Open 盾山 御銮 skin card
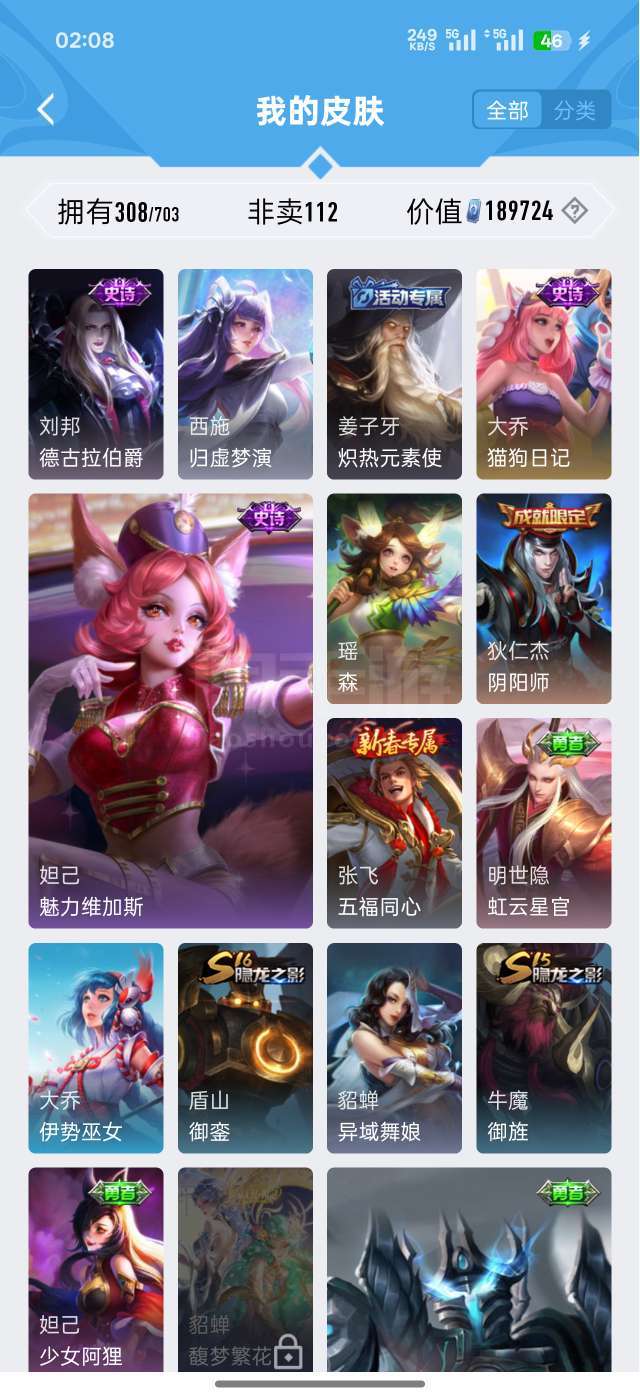 point(245,1048)
